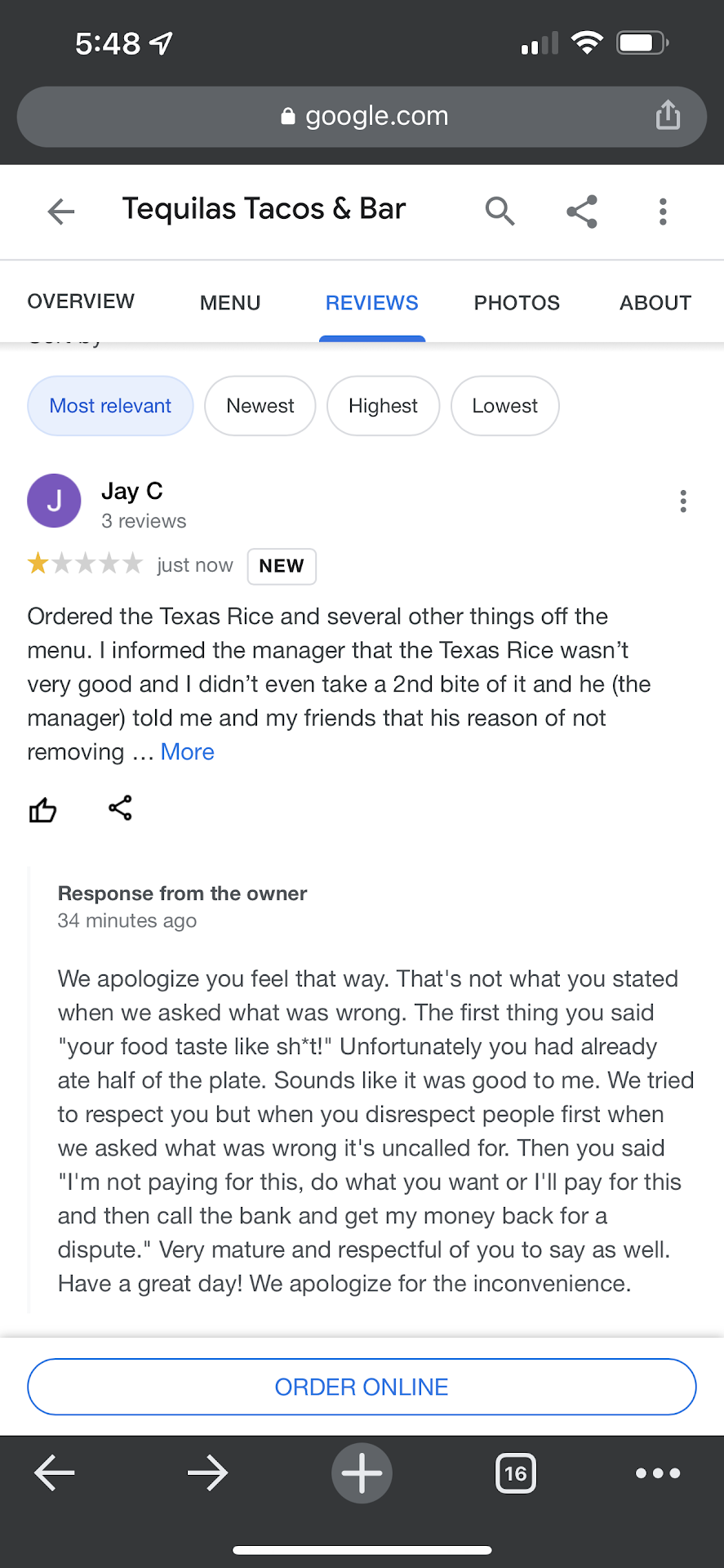Like Jay C's review
Viewport: 724px width, 1568px height.
click(x=42, y=809)
